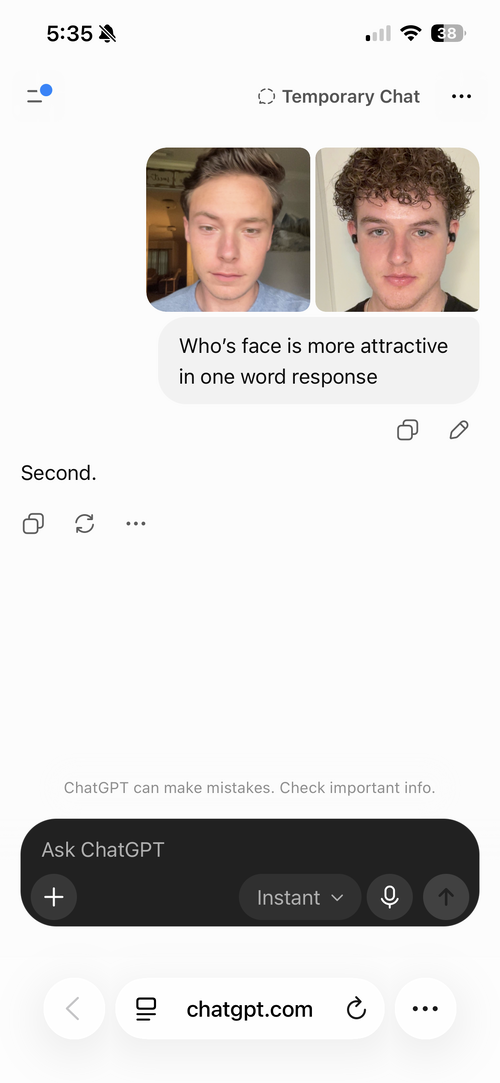Copy the sent user message
The width and height of the screenshot is (500, 1083).
click(407, 430)
